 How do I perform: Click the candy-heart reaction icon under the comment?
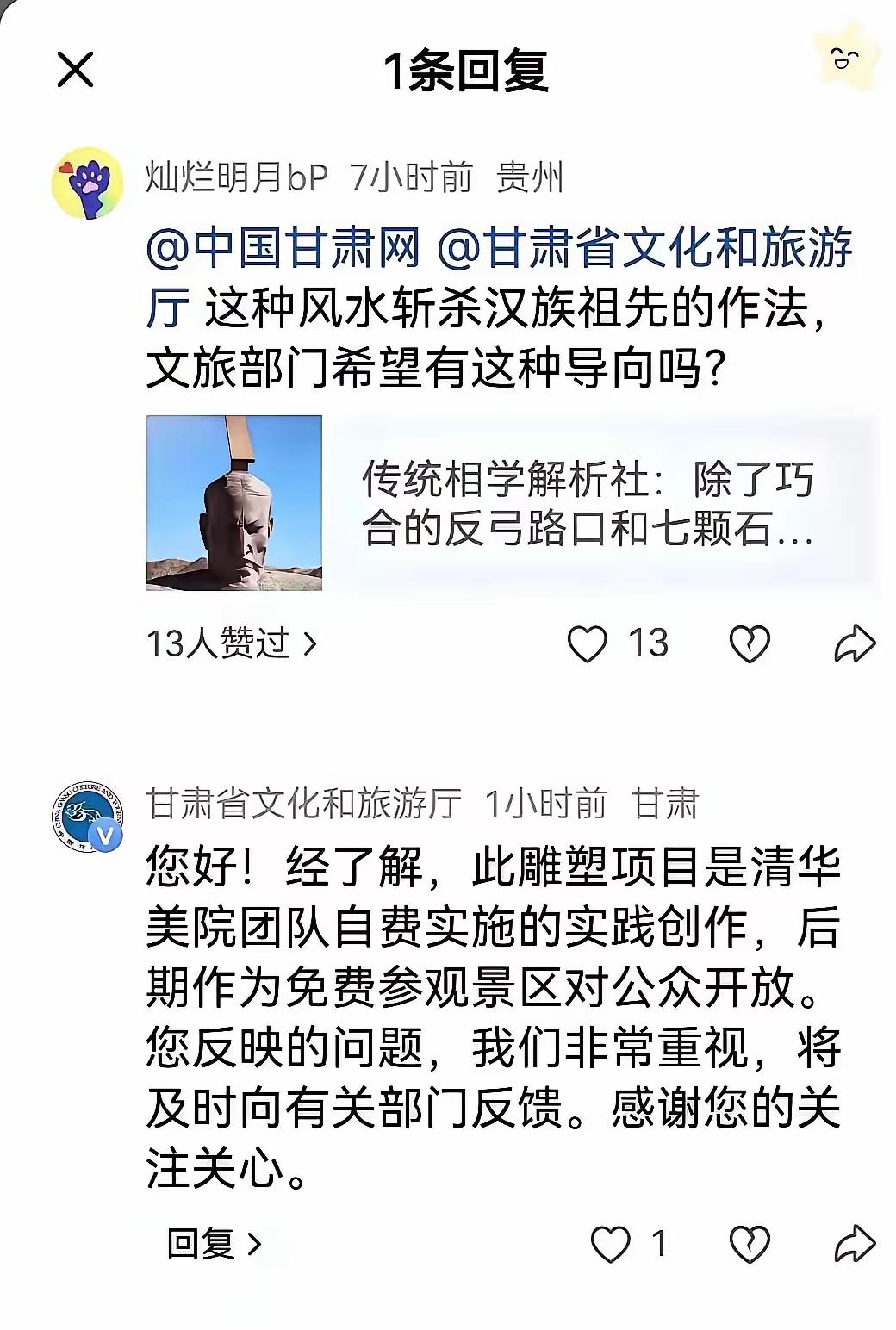coord(752,641)
